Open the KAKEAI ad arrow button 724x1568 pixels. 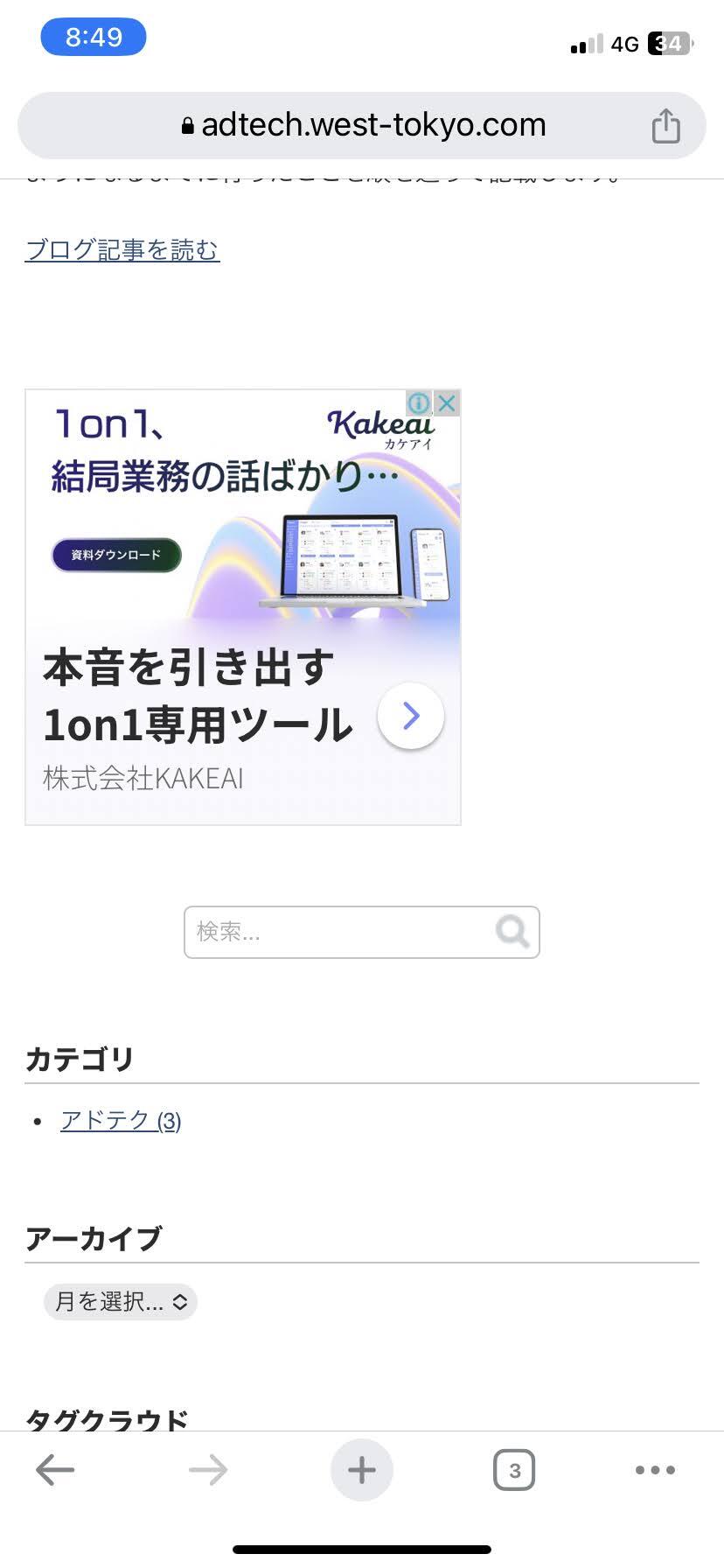coord(411,717)
